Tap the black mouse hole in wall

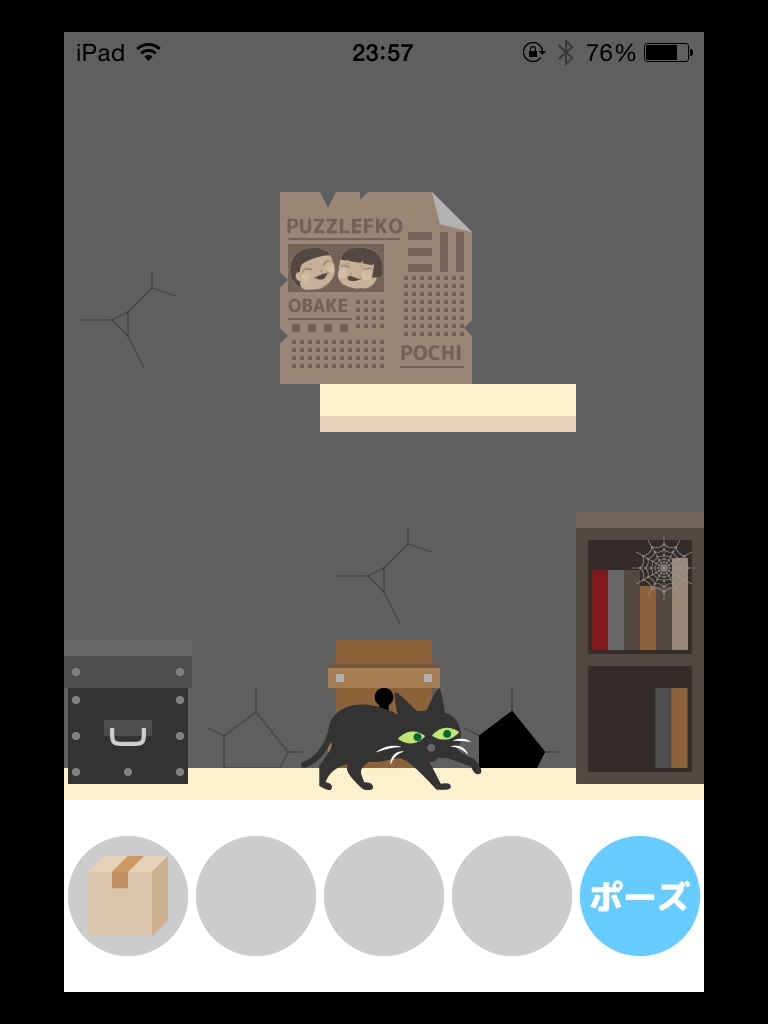pos(512,744)
